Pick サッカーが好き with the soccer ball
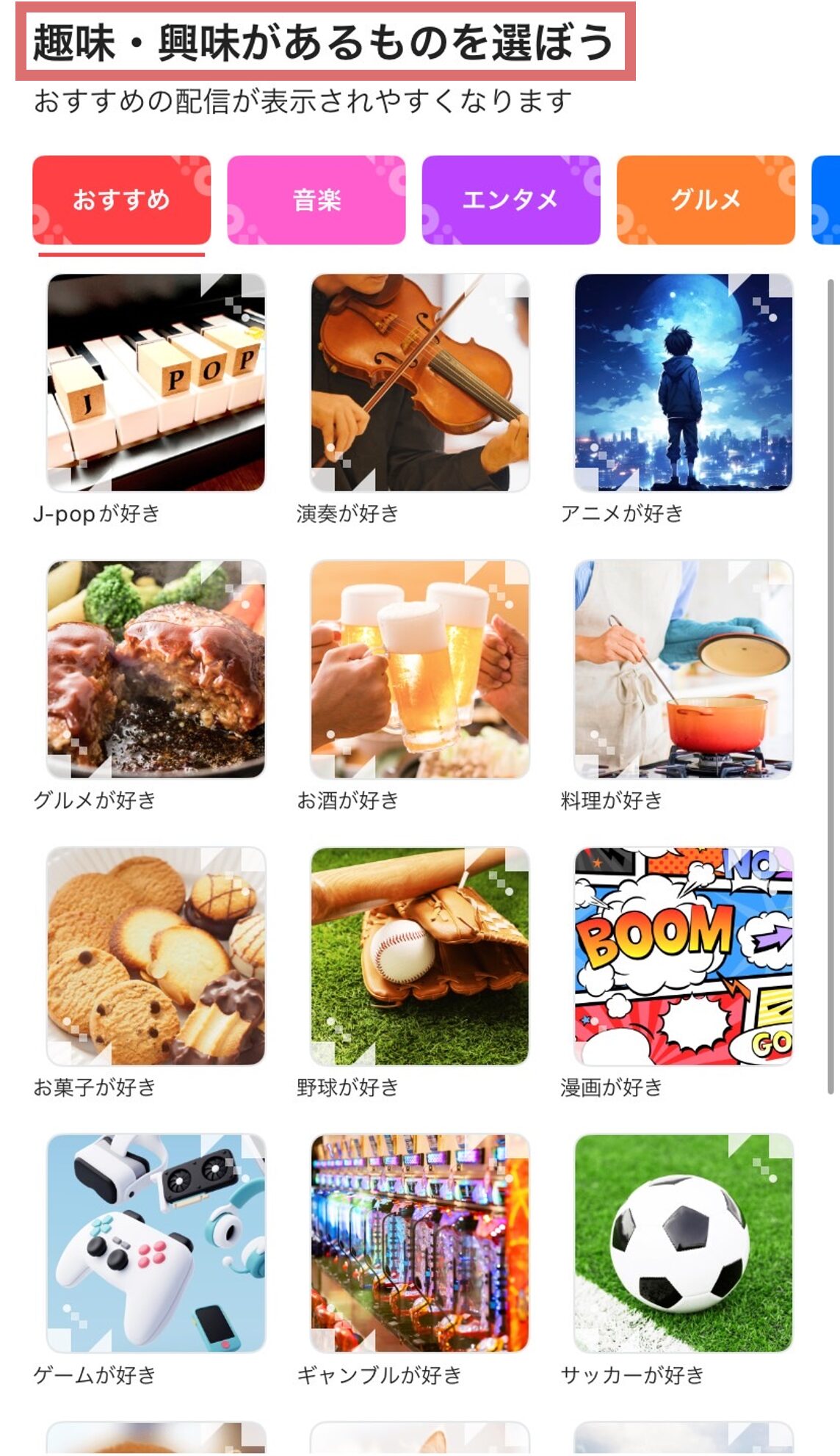 [x=683, y=1243]
